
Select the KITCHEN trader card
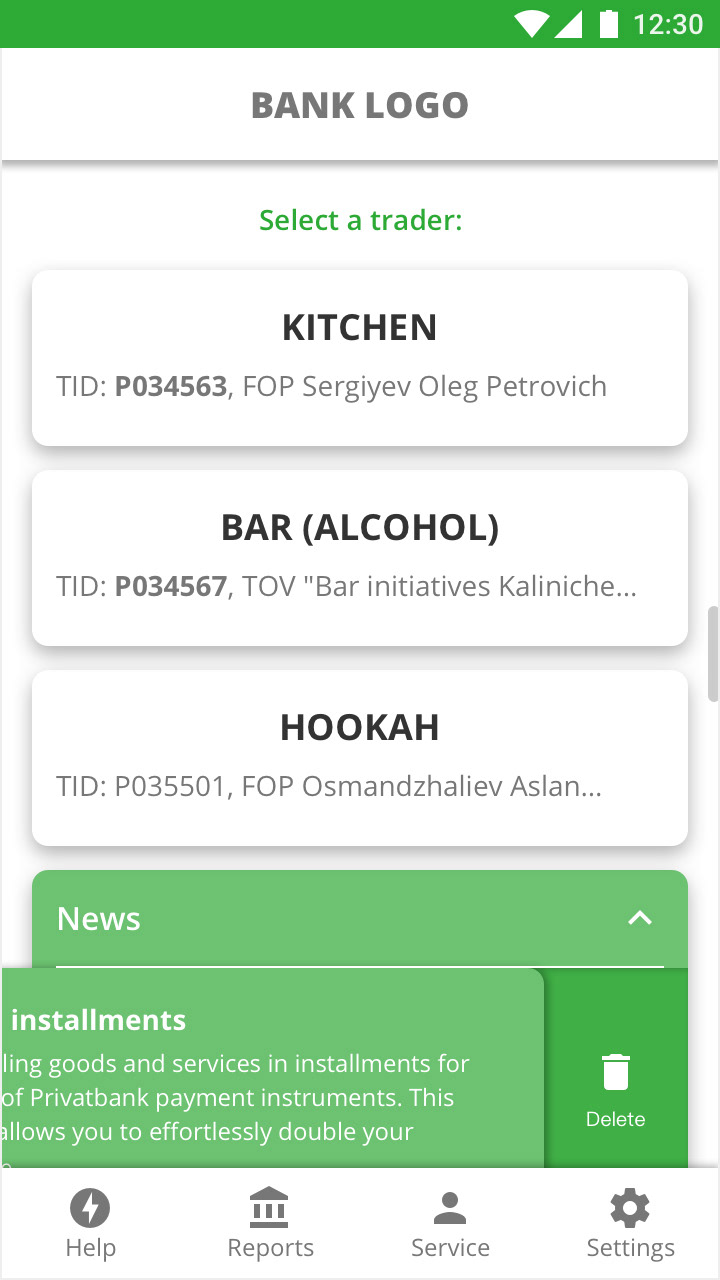pos(360,357)
